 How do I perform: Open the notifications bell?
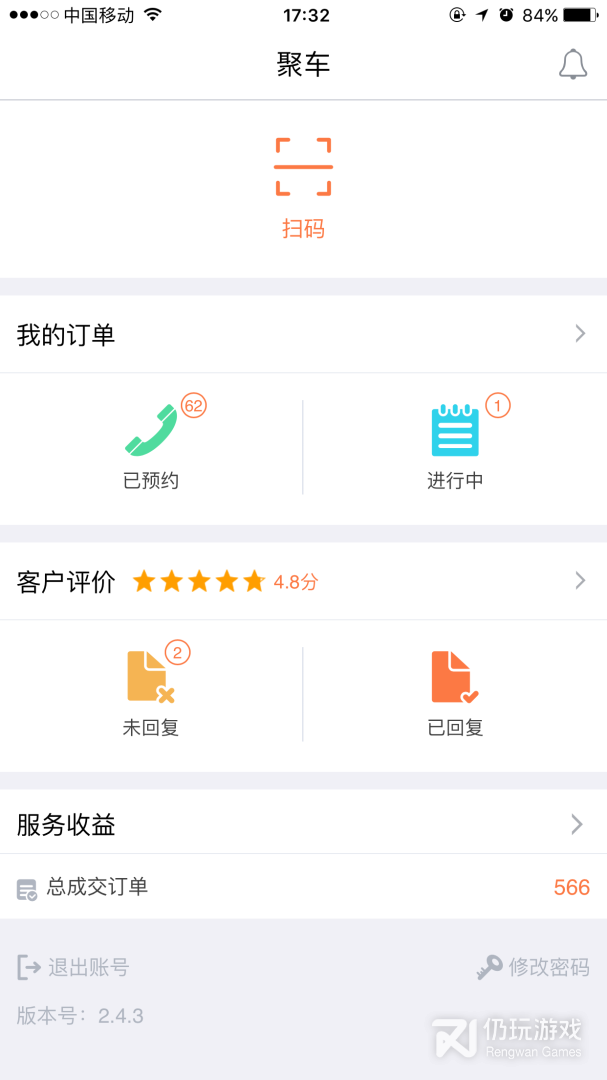[x=572, y=66]
